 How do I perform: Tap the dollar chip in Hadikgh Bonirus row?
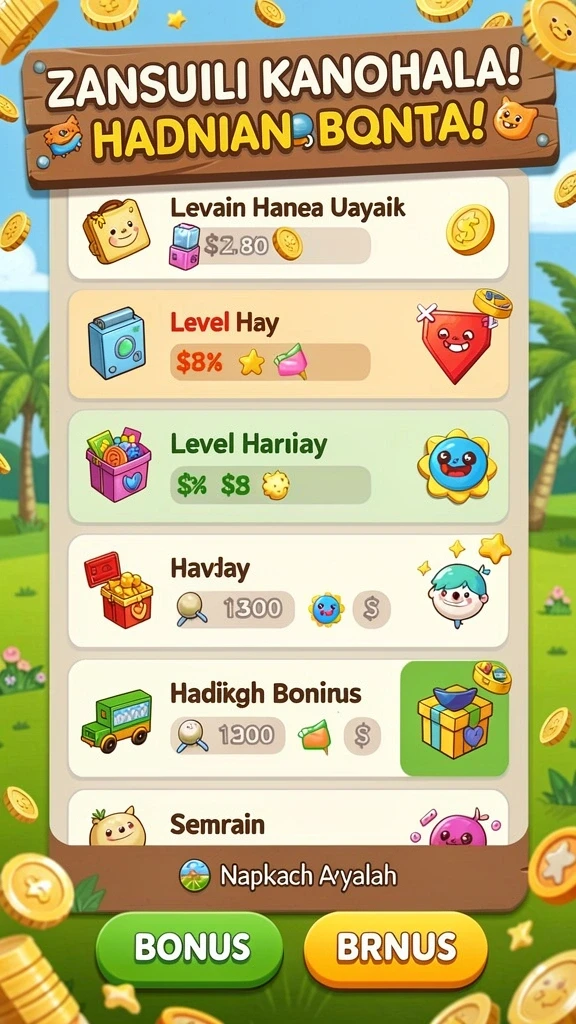[362, 736]
